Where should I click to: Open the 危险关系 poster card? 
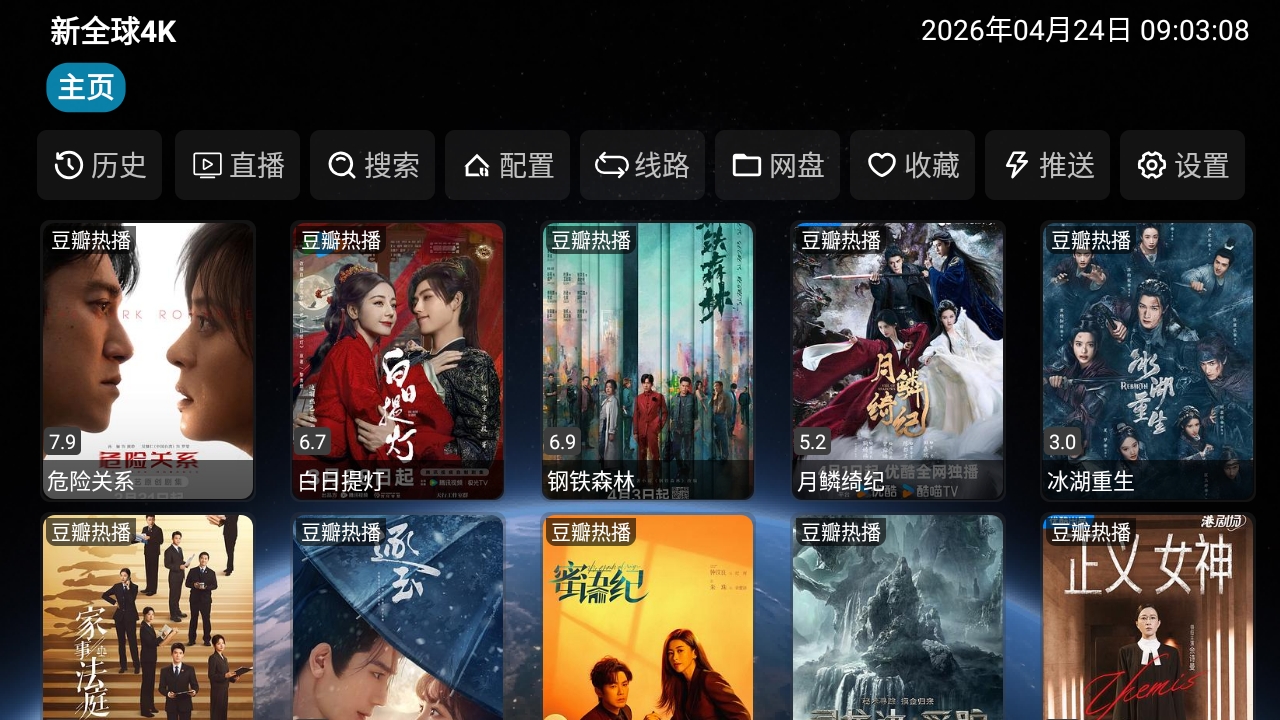tap(148, 360)
